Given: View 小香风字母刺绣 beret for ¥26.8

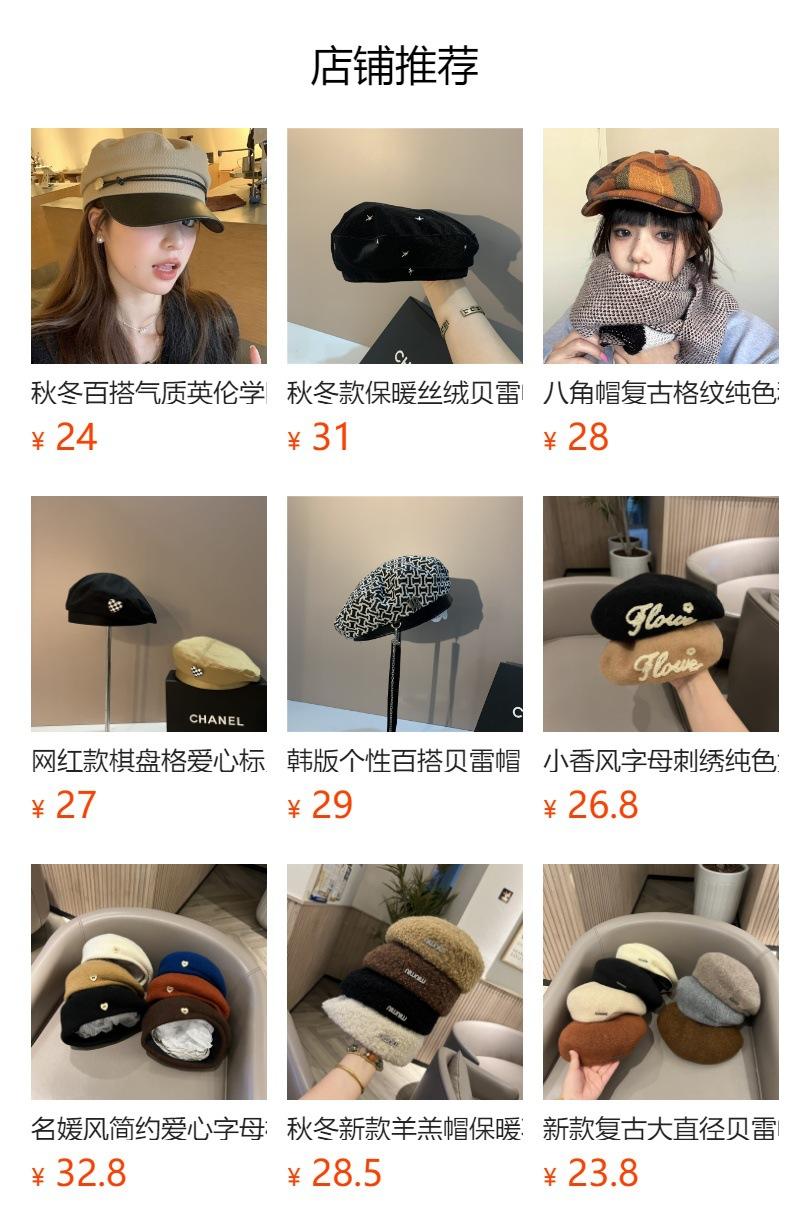Looking at the screenshot, I should [661, 614].
